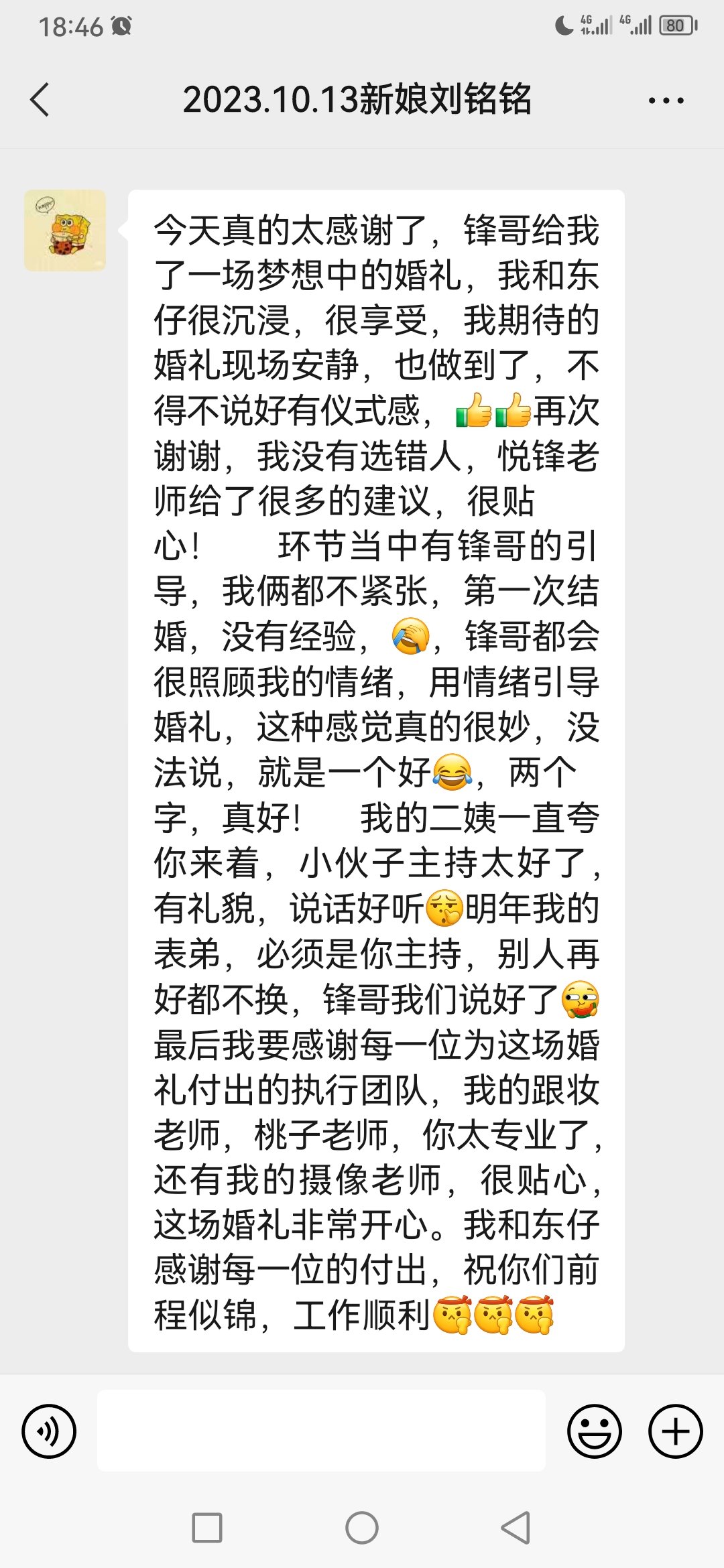Viewport: 724px width, 1568px height.
Task: Open the sender's SpongeBob avatar profile
Action: coord(65,231)
